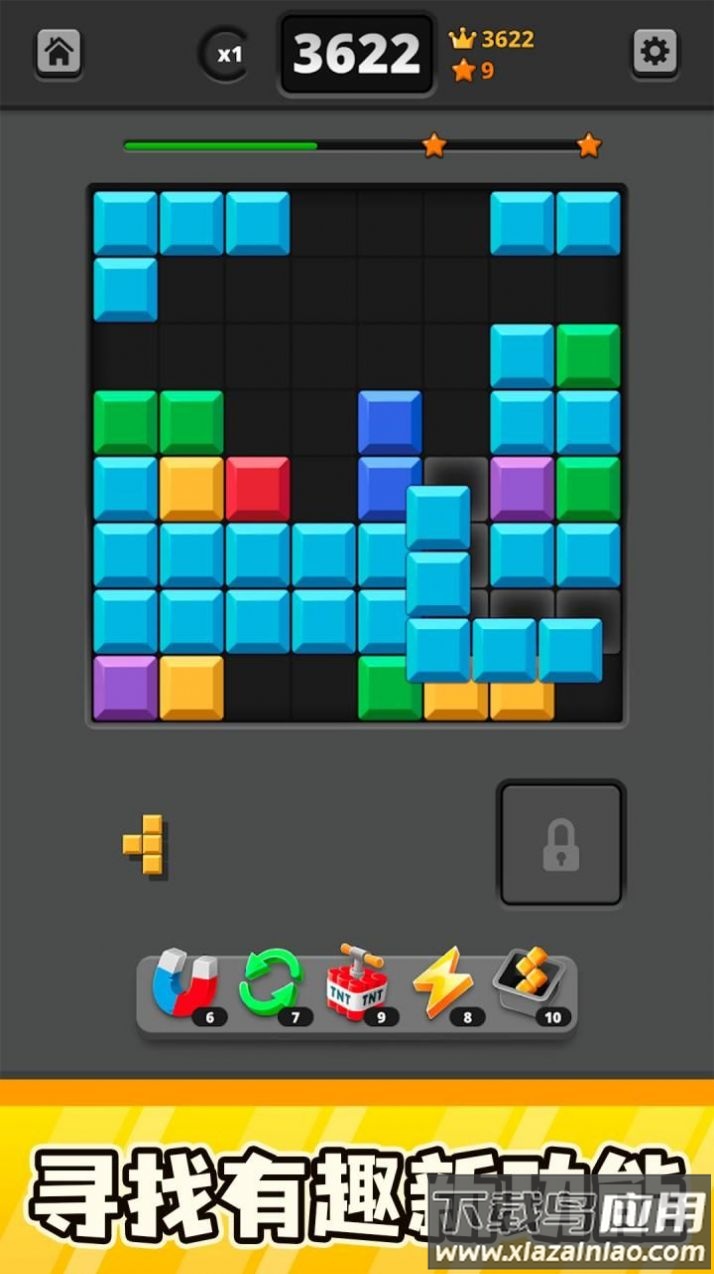Tap the locked piece slot

pyautogui.click(x=561, y=845)
